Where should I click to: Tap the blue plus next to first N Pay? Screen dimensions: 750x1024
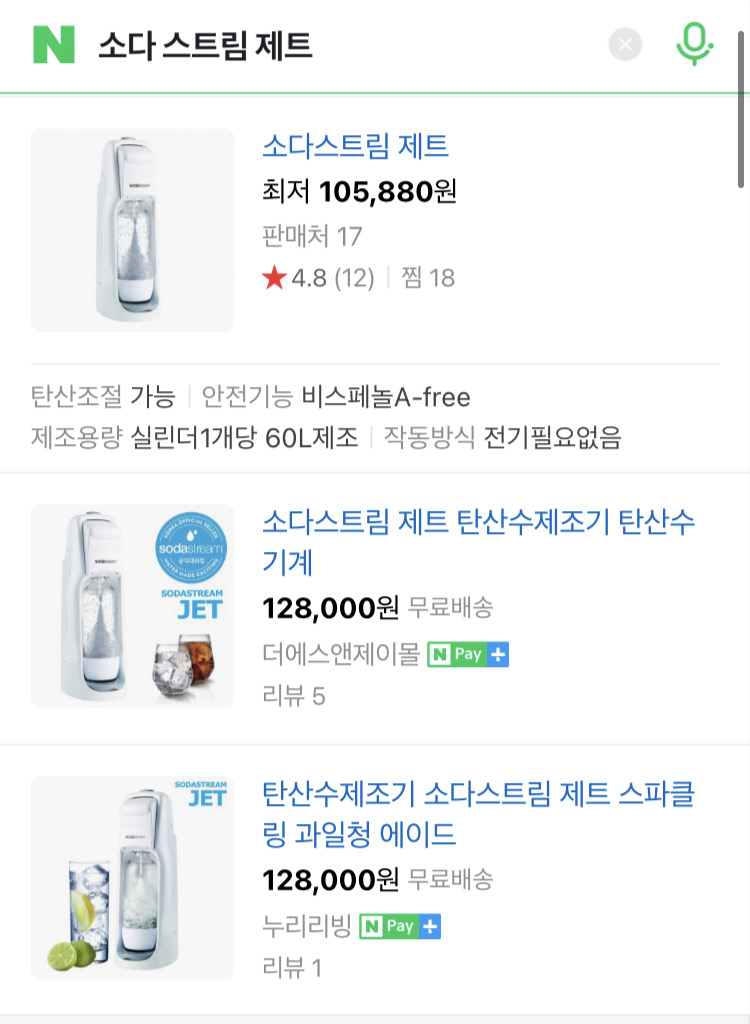pos(498,655)
